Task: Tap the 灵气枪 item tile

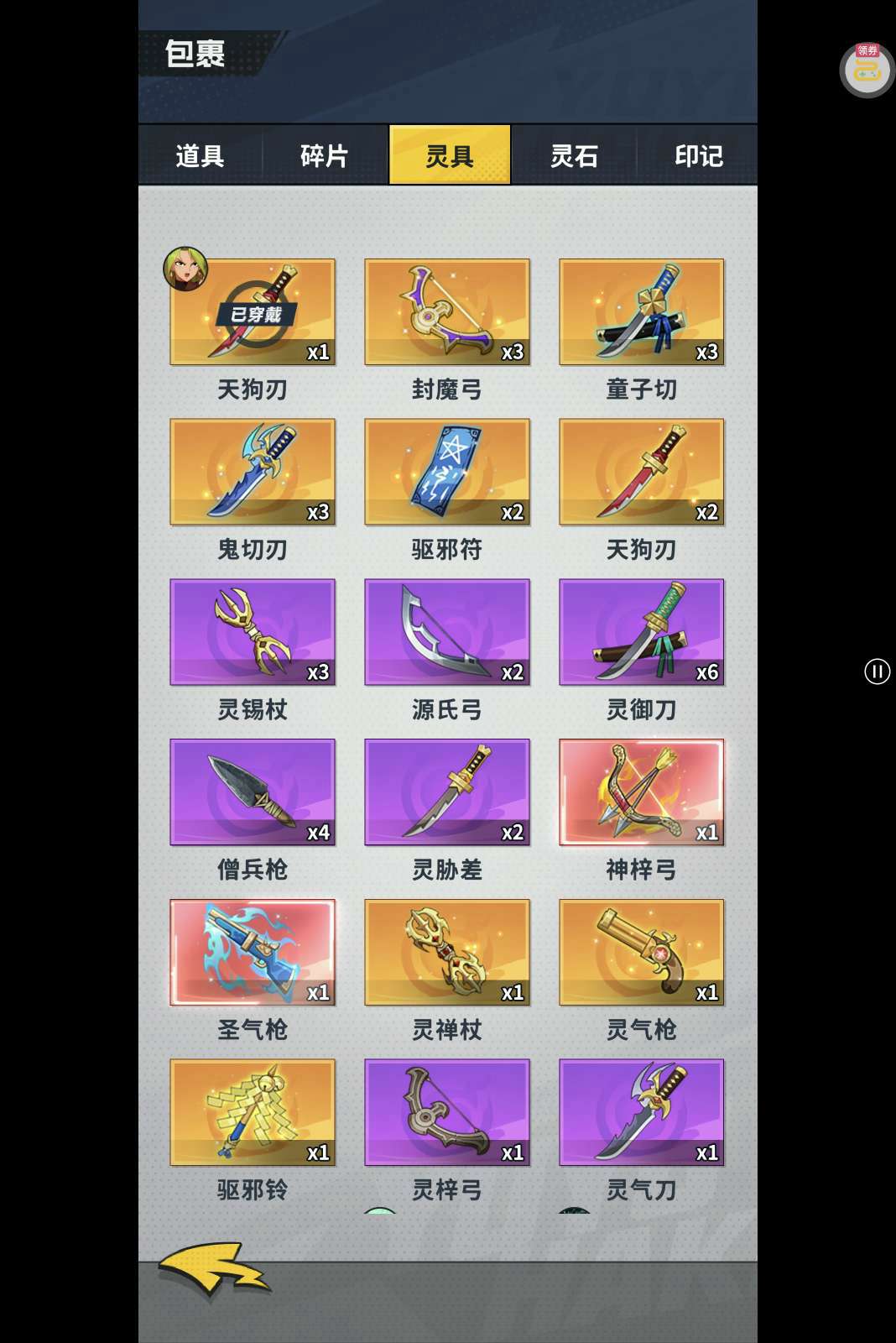Action: [x=642, y=953]
